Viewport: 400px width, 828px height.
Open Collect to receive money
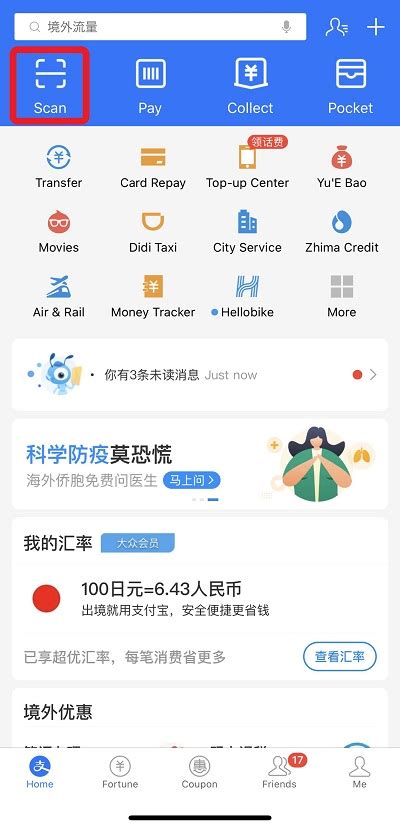coord(250,87)
